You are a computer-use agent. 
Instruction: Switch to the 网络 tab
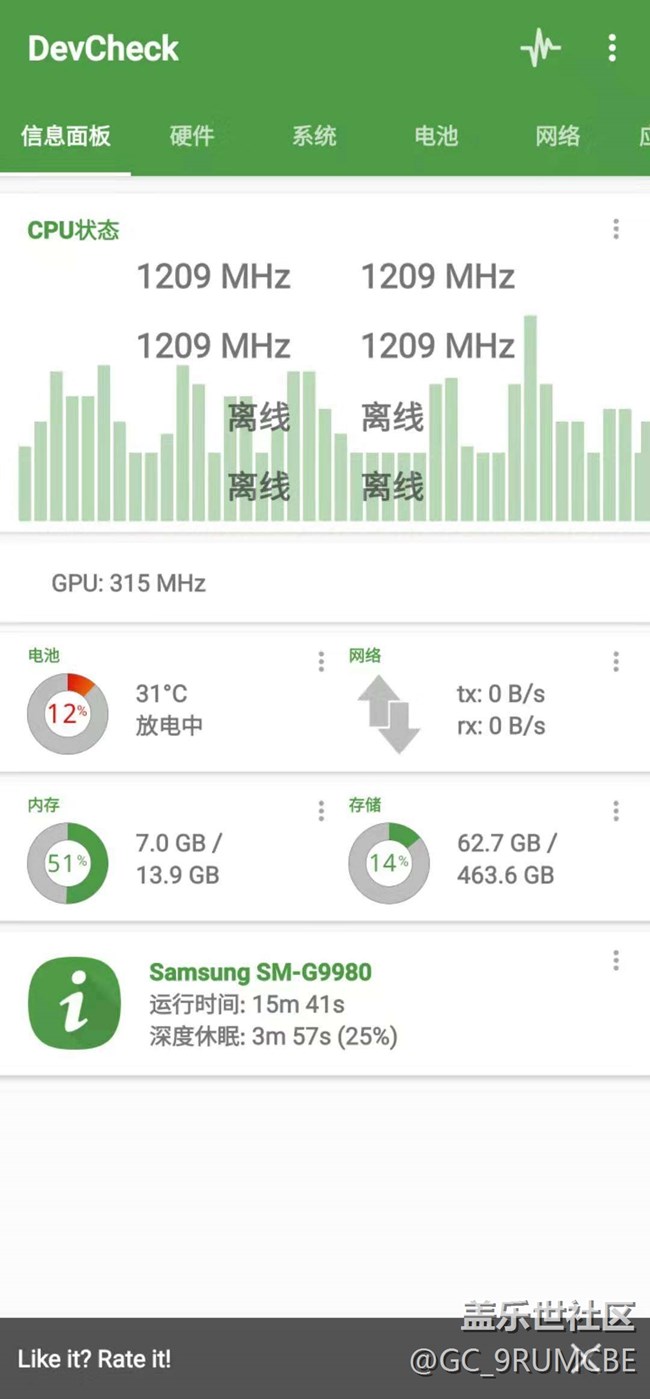click(557, 136)
